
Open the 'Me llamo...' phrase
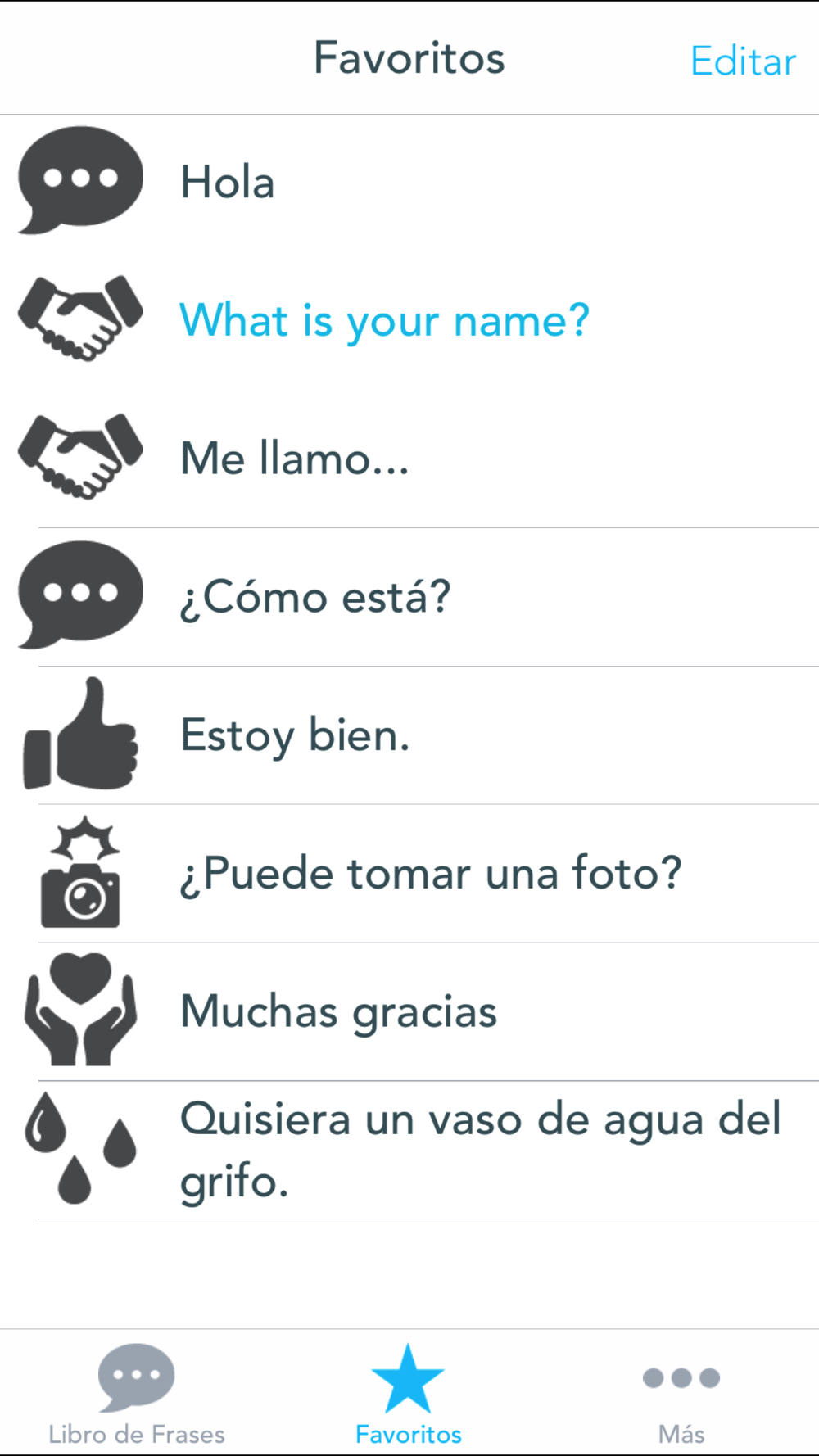click(x=409, y=459)
